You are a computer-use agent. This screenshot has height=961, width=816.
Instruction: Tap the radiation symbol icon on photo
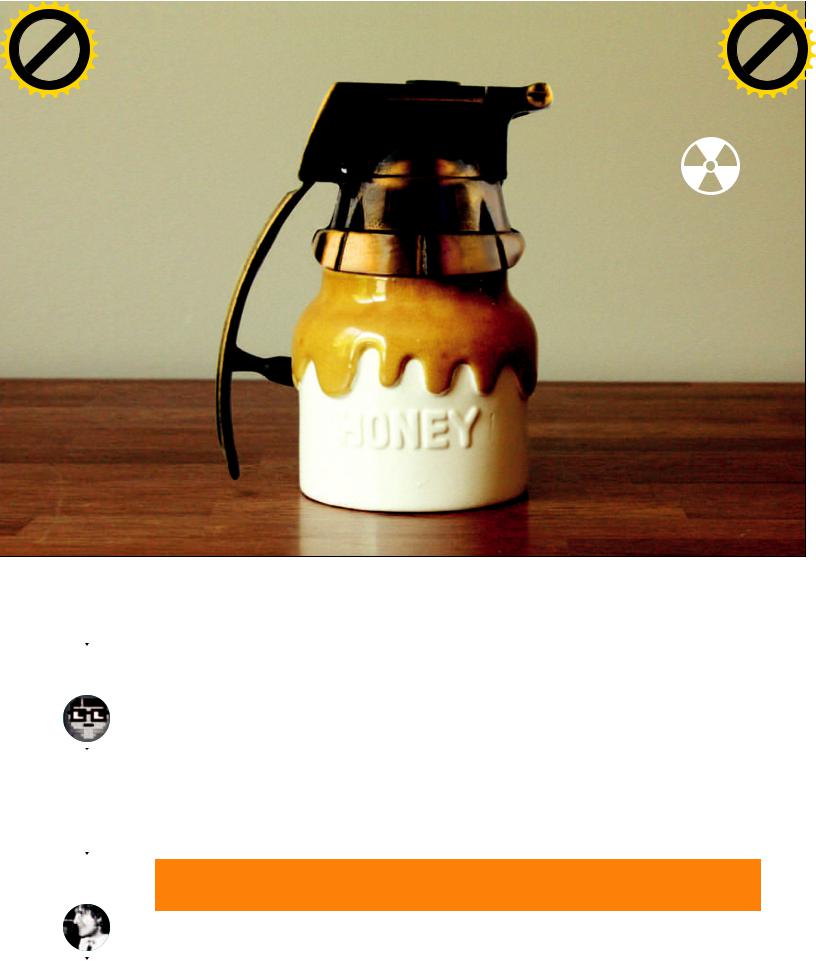[x=710, y=166]
